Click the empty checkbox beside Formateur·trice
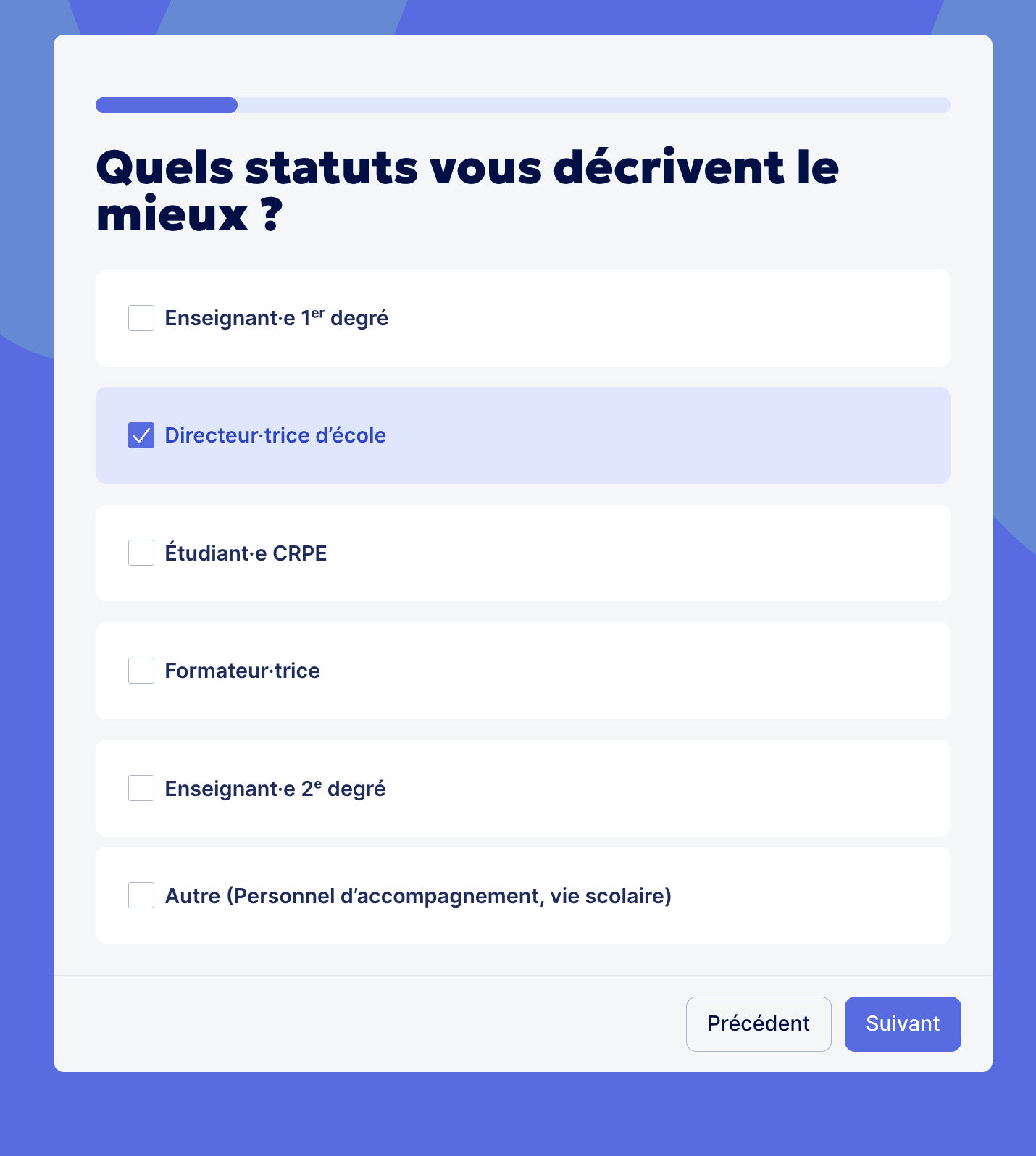The image size is (1036, 1156). [x=141, y=670]
